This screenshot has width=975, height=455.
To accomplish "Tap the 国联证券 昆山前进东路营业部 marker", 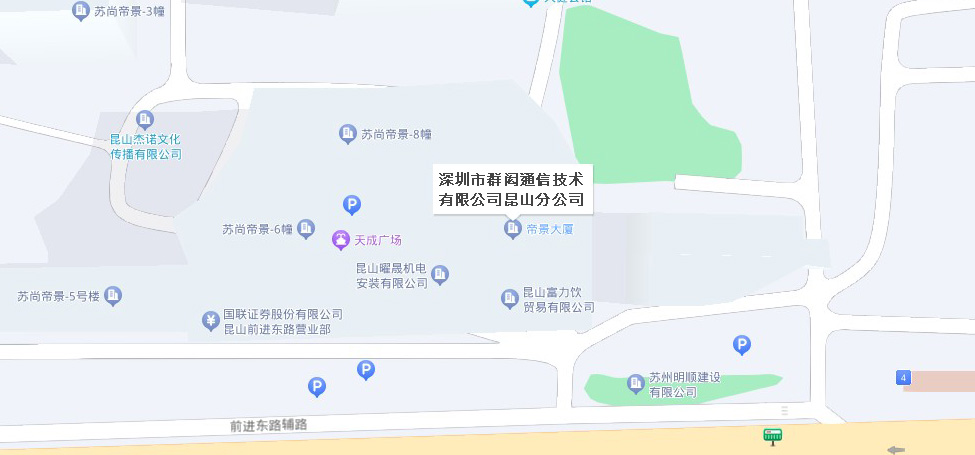I will pos(211,321).
